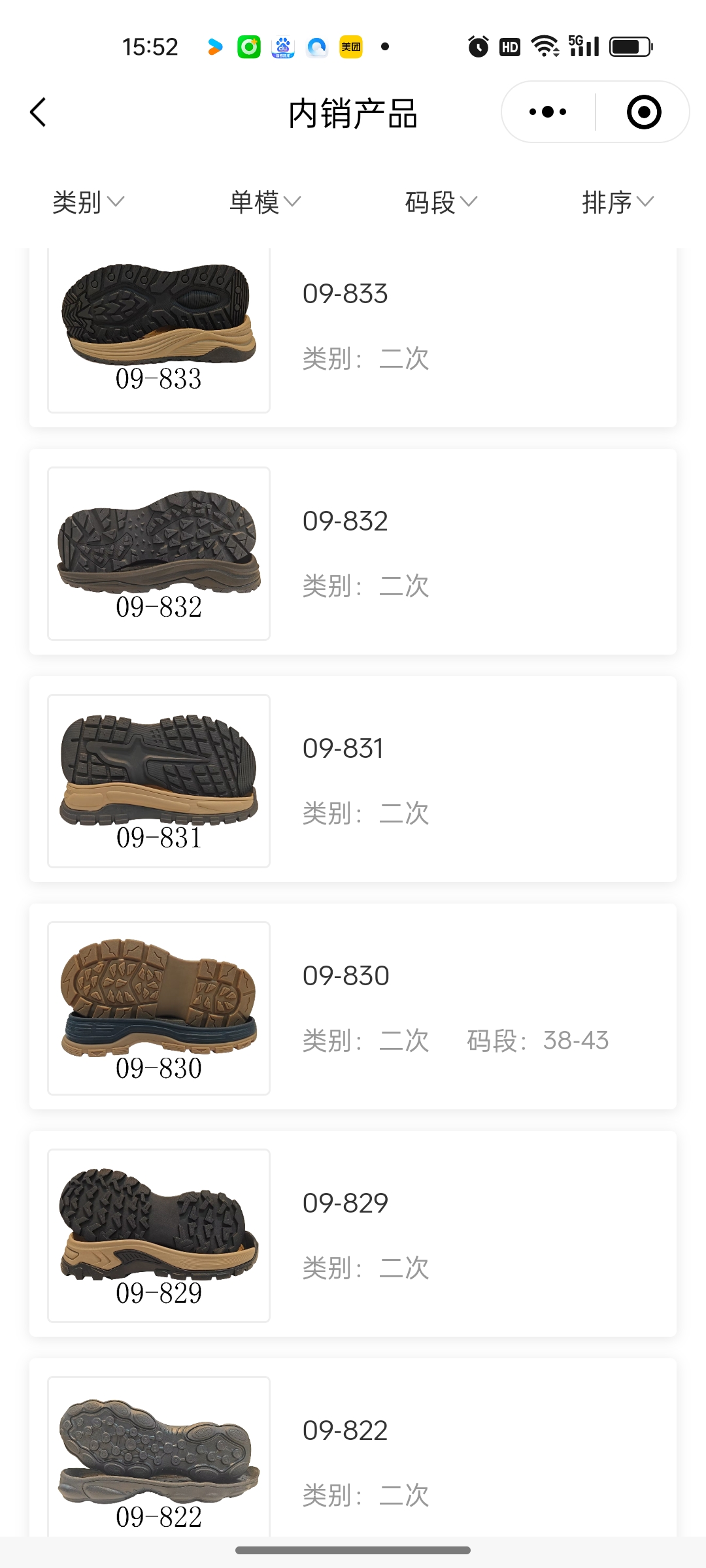The image size is (706, 1568).
Task: Select product 09-831
Action: [353, 779]
